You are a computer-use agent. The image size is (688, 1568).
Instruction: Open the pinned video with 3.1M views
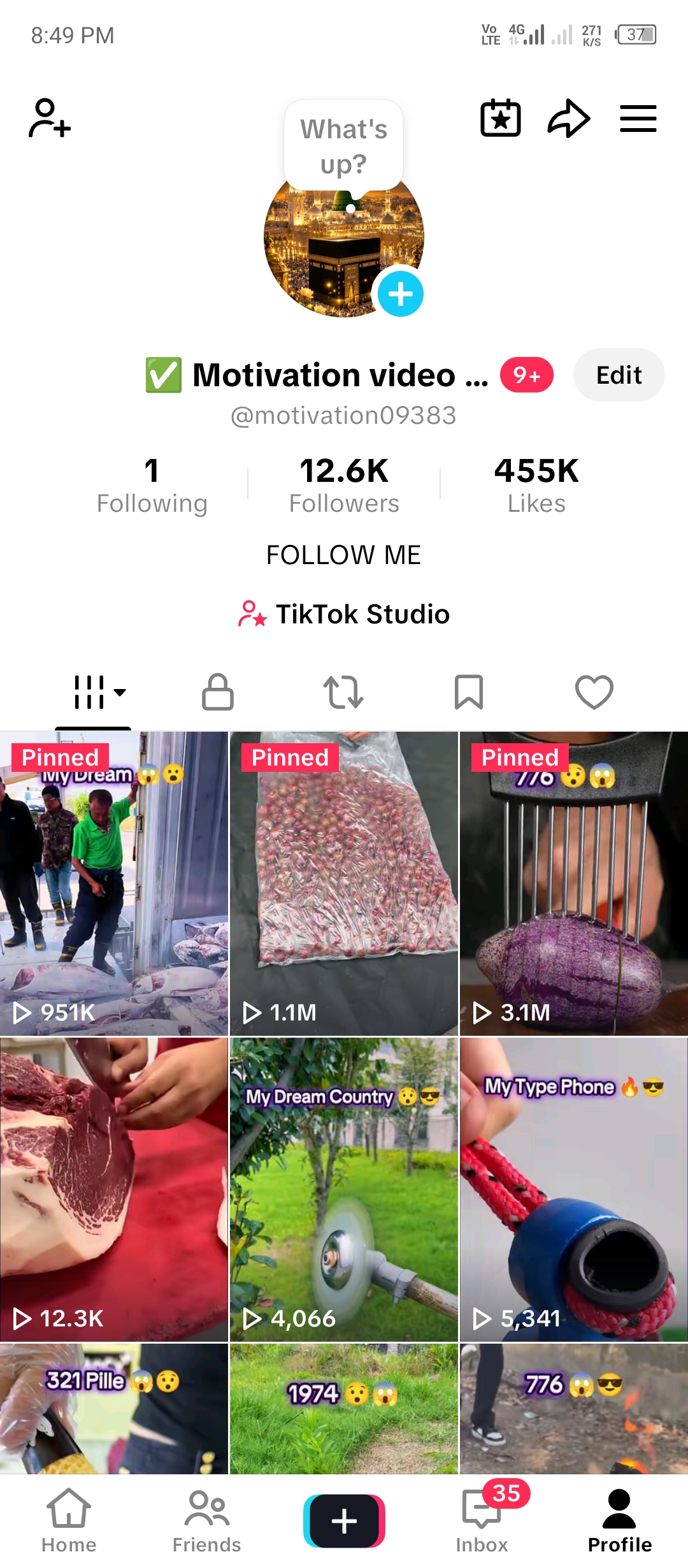[573, 883]
